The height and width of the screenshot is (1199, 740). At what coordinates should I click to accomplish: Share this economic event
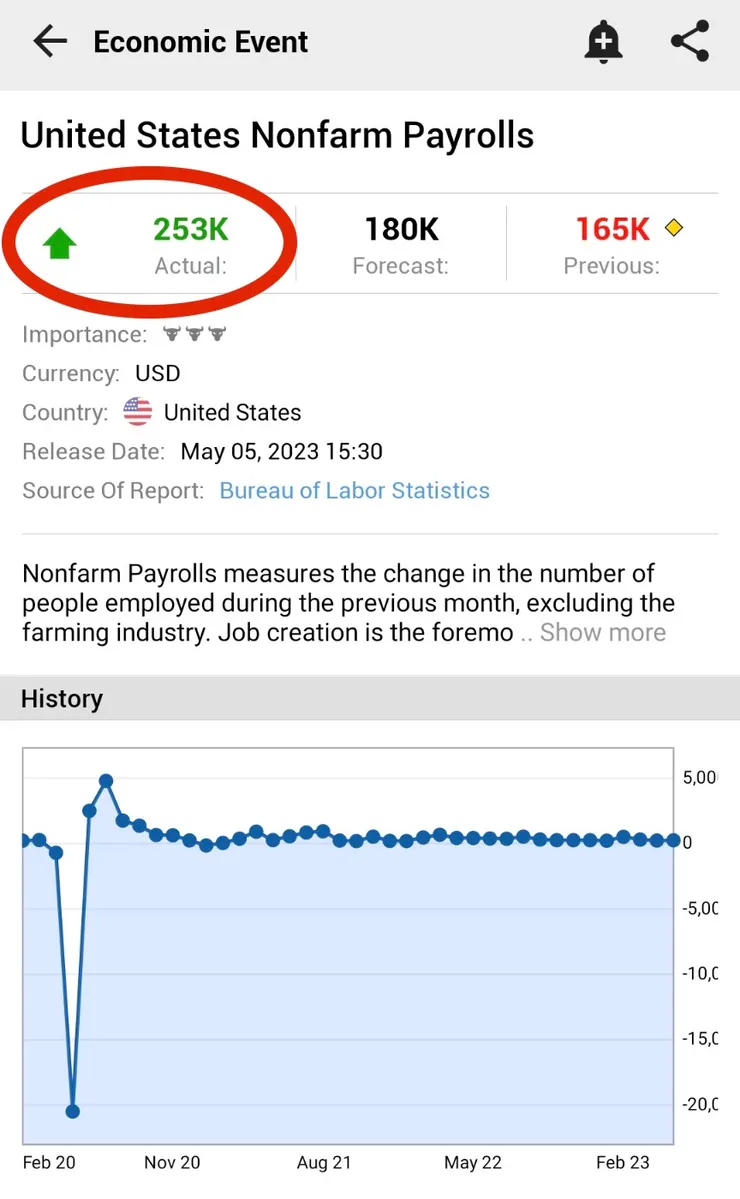pyautogui.click(x=690, y=42)
